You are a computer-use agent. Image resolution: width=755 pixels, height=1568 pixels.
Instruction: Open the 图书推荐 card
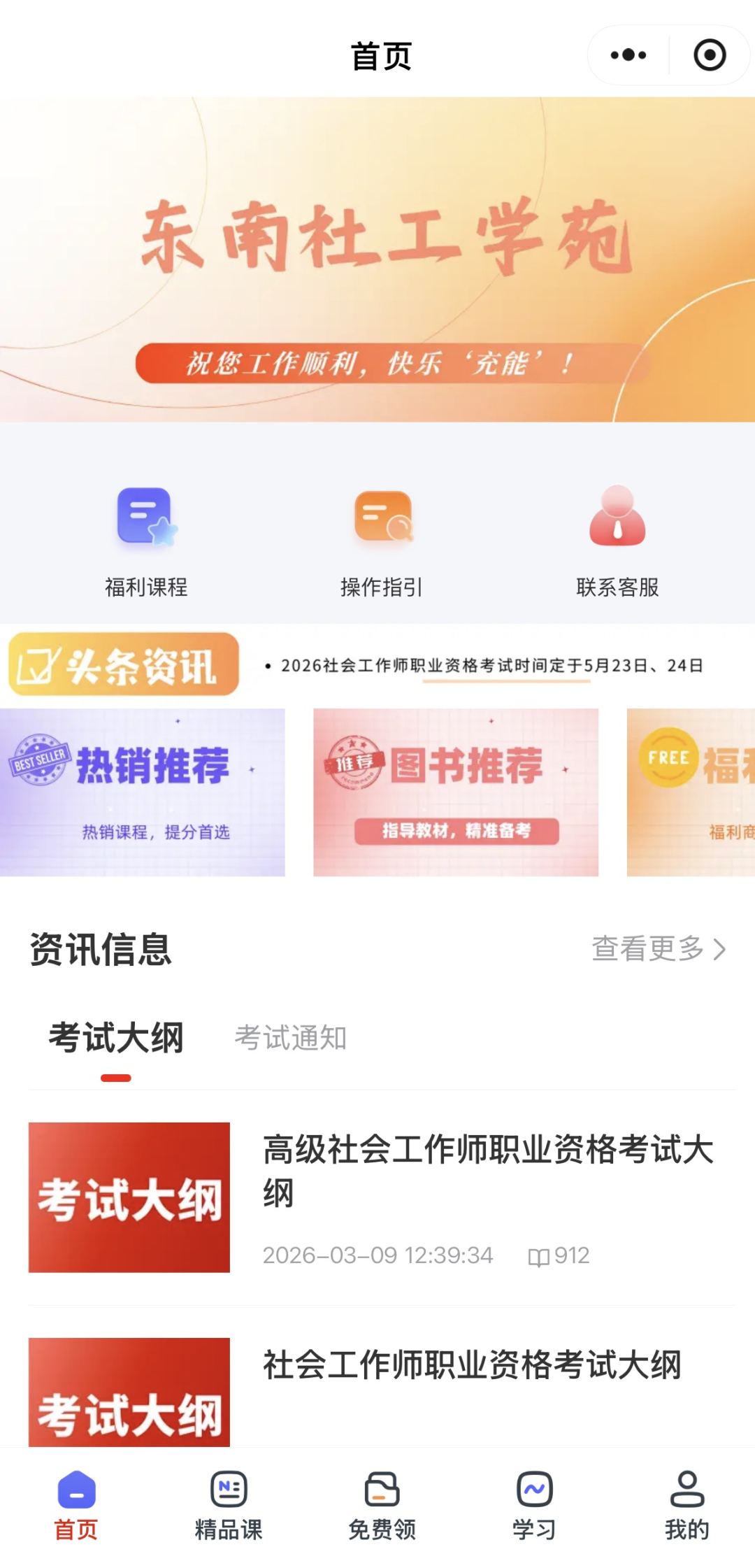(x=456, y=792)
